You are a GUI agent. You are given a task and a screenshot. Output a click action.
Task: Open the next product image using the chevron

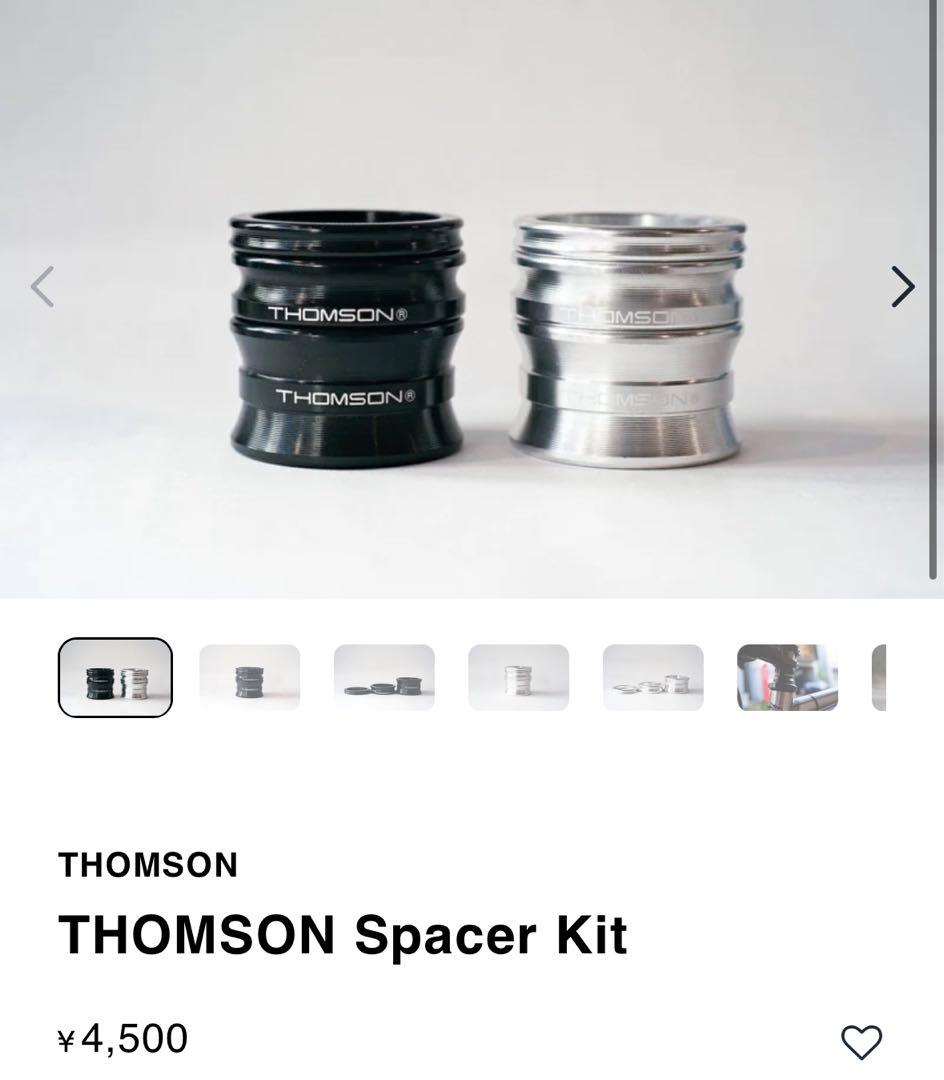900,286
